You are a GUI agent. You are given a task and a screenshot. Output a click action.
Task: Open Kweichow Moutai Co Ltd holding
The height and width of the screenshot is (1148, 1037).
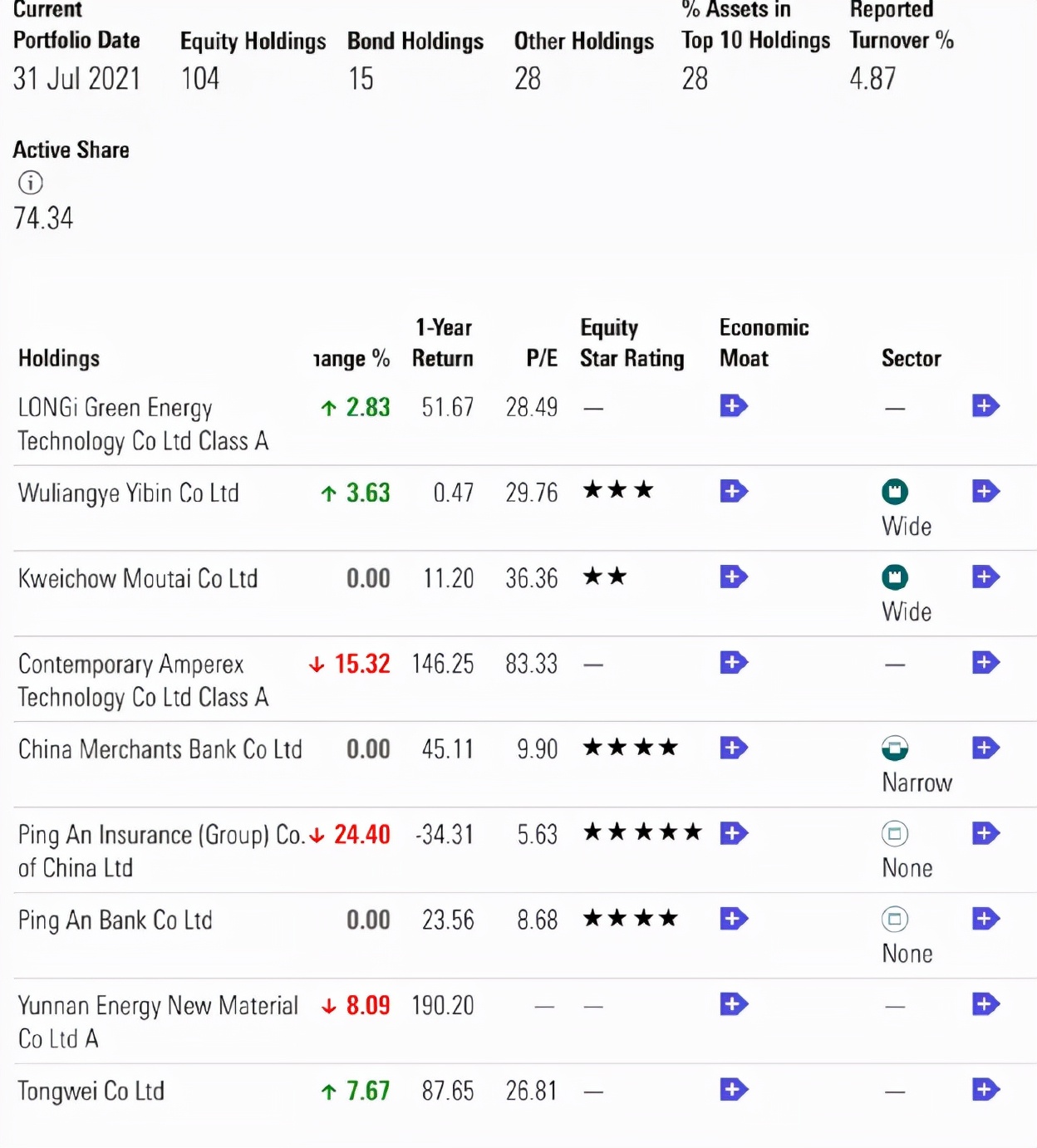[138, 579]
